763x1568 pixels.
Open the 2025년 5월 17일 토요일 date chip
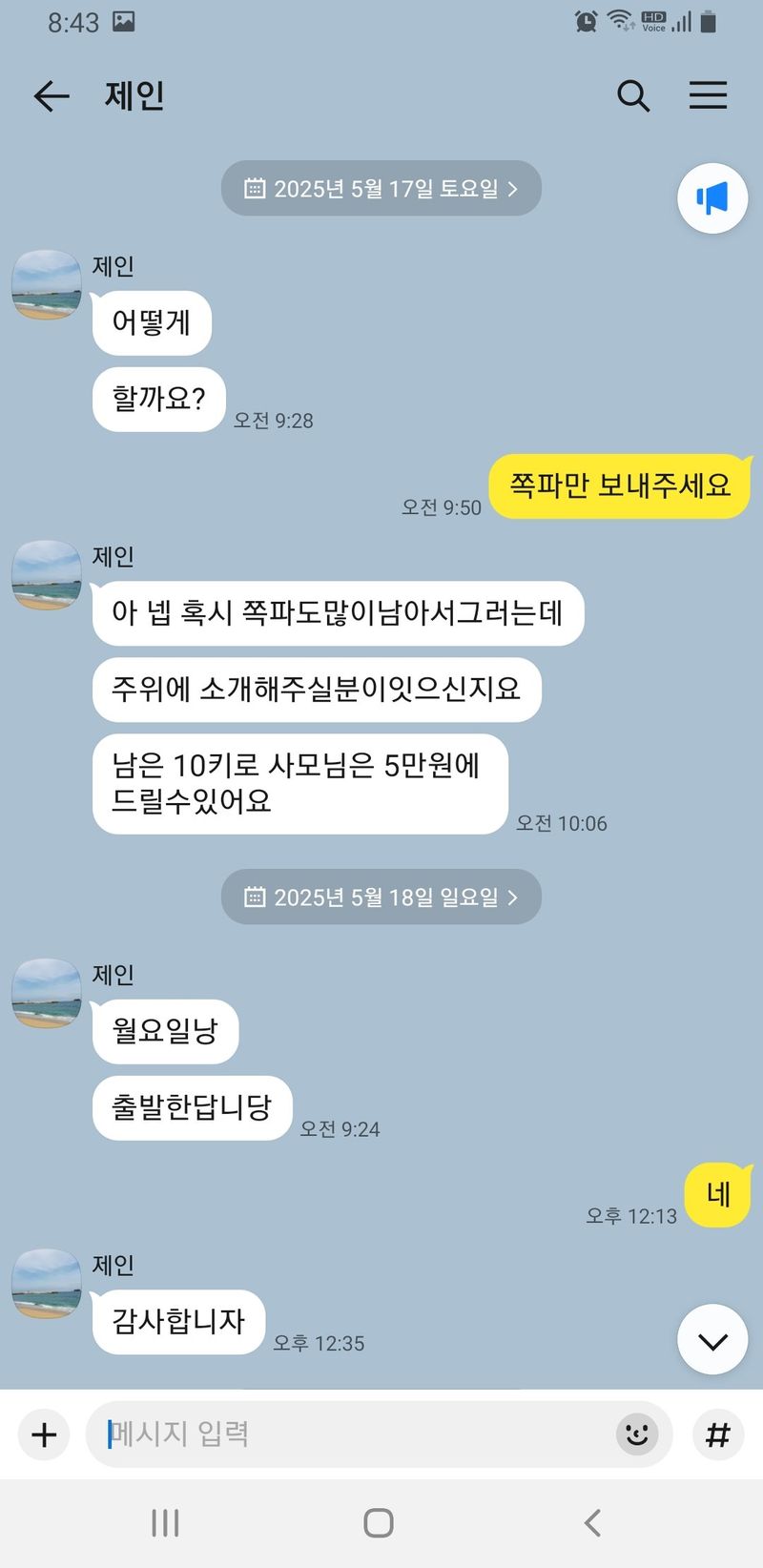coord(381,189)
